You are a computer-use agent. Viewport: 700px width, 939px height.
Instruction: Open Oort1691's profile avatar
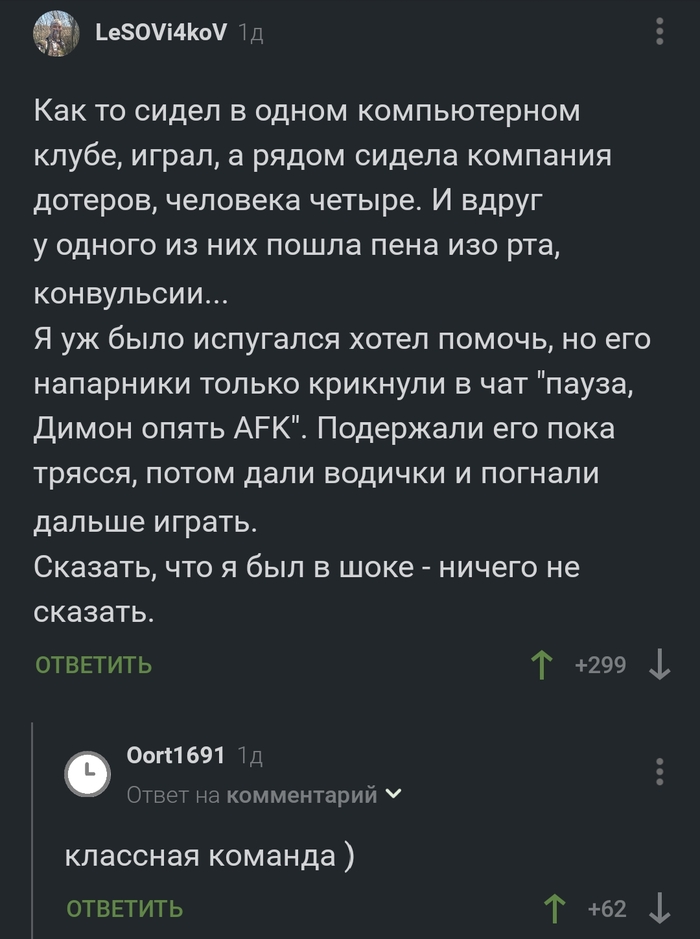(x=88, y=773)
